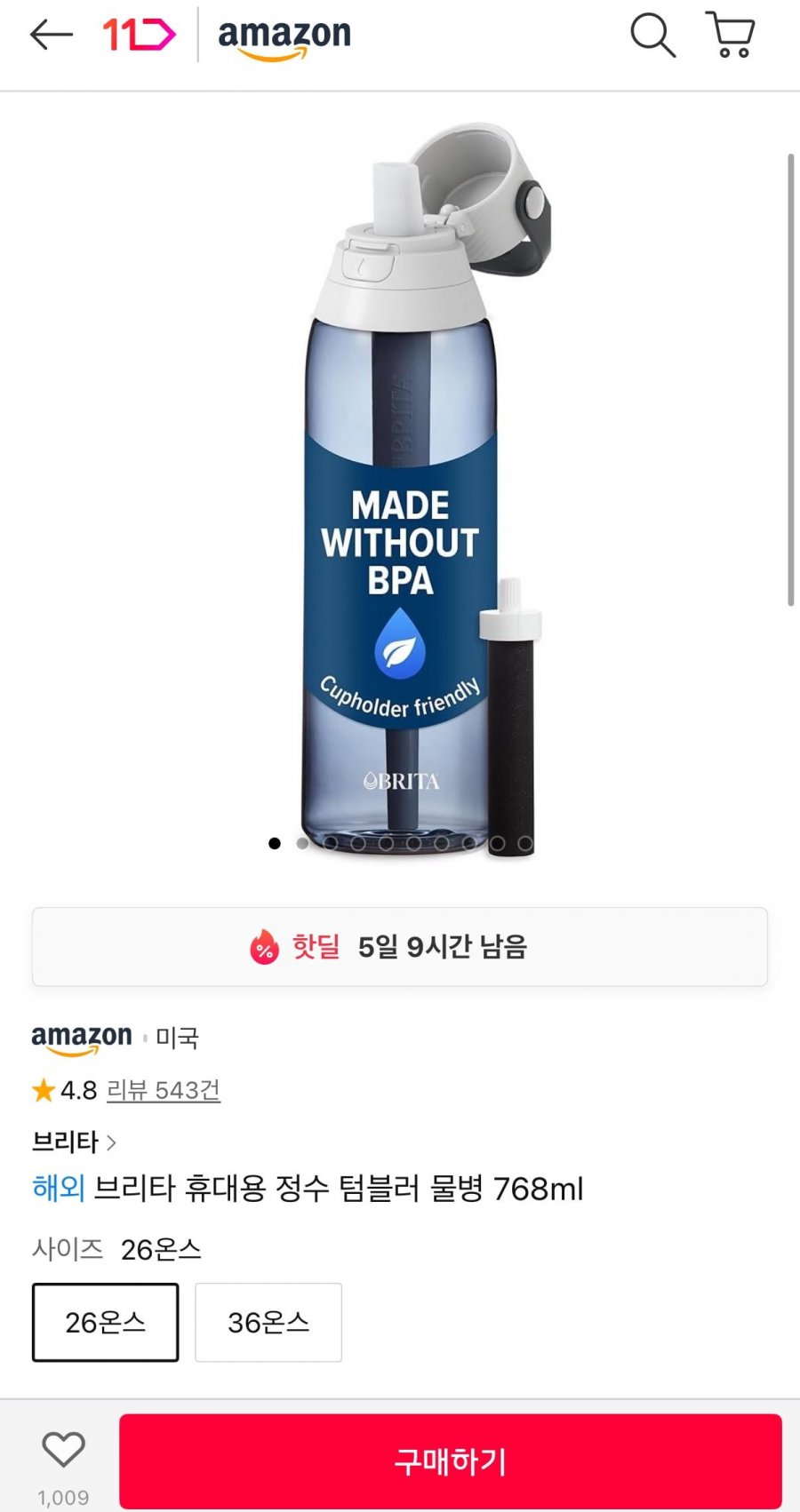Tap 구매하기 to purchase

click(451, 1461)
